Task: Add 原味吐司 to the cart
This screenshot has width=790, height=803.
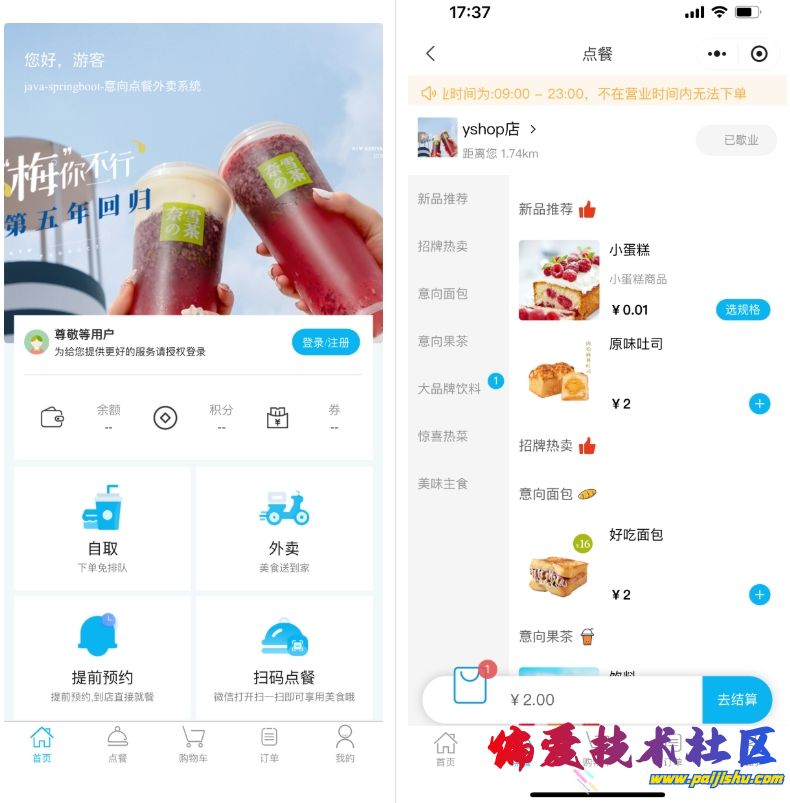Action: [759, 404]
